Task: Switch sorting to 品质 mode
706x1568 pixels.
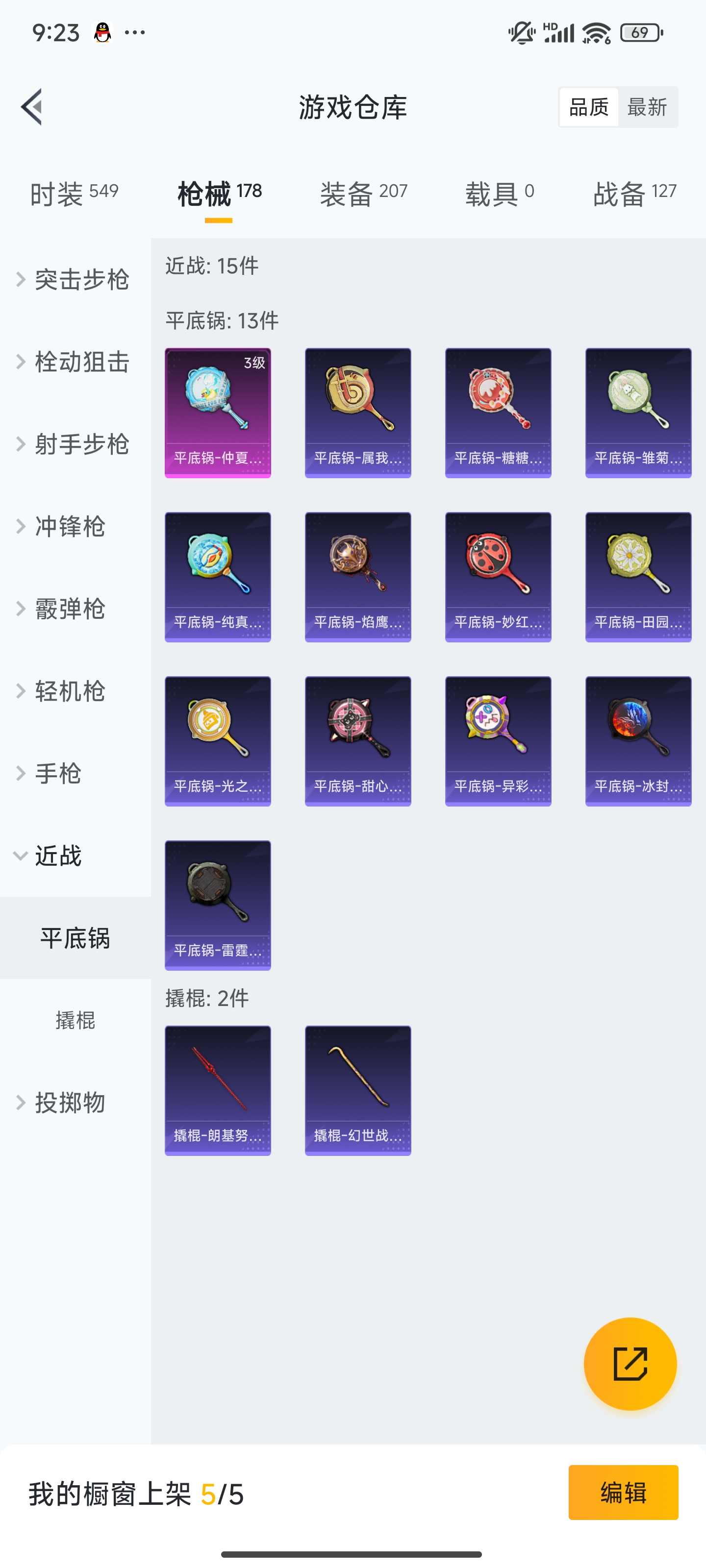Action: (588, 106)
